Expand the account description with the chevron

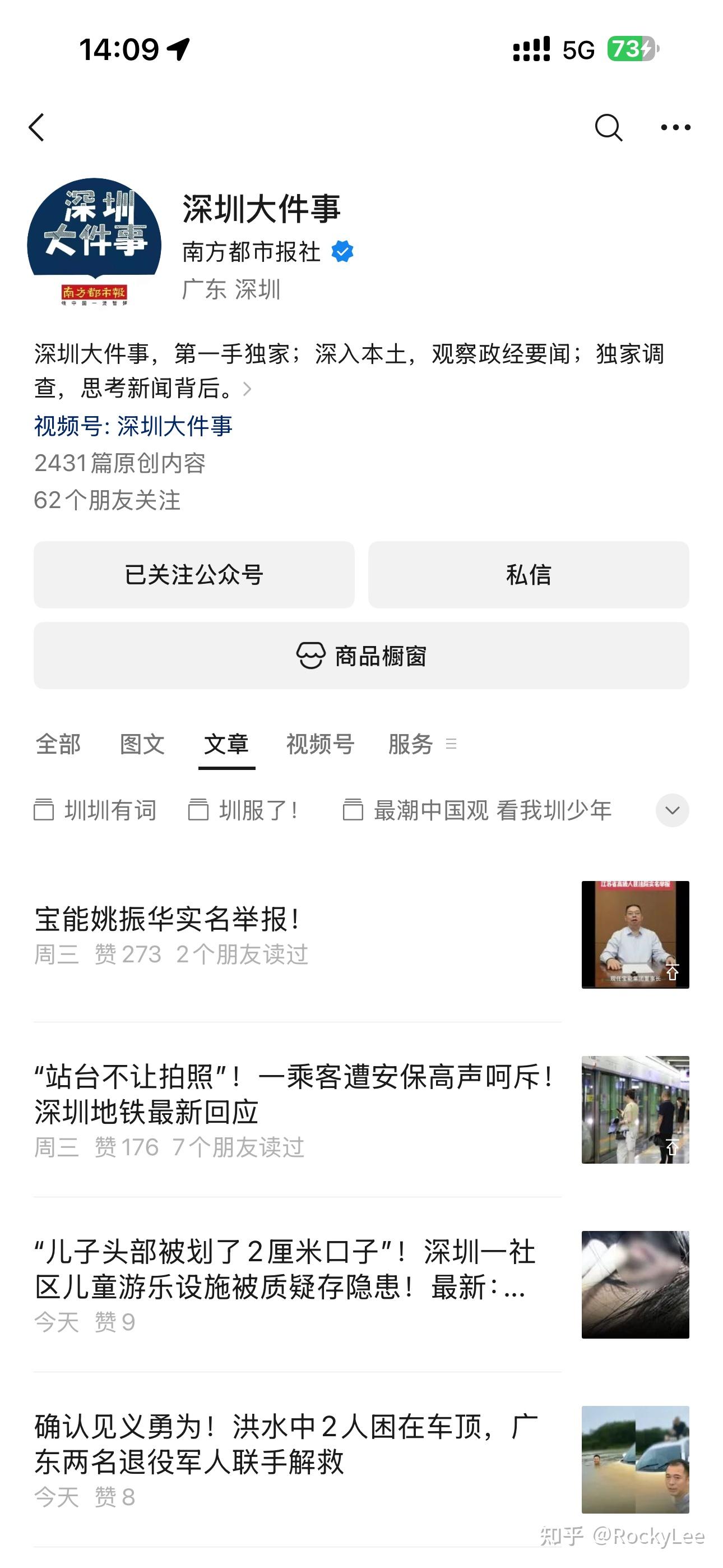click(247, 389)
